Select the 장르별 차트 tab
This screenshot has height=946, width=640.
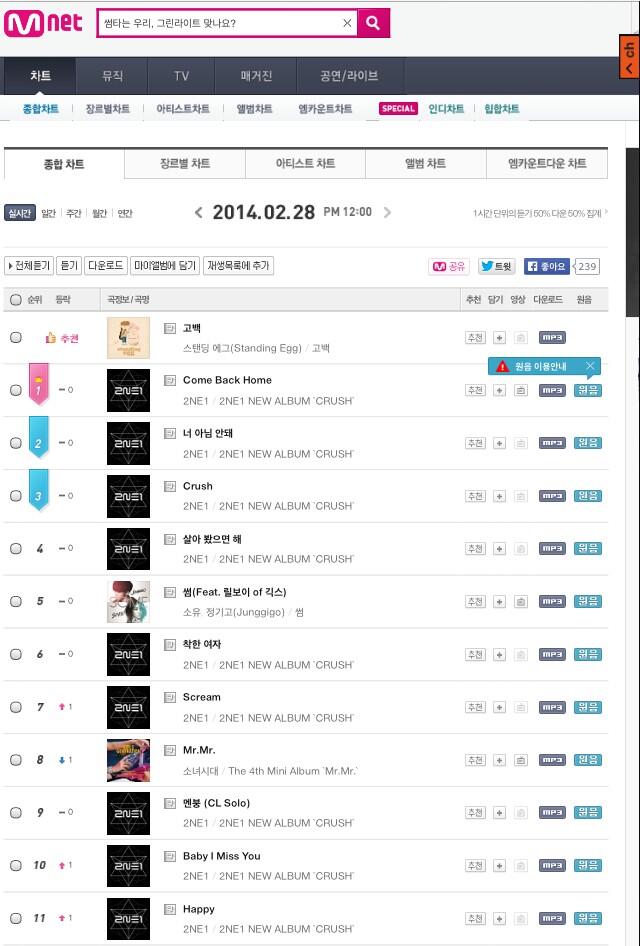click(x=185, y=164)
